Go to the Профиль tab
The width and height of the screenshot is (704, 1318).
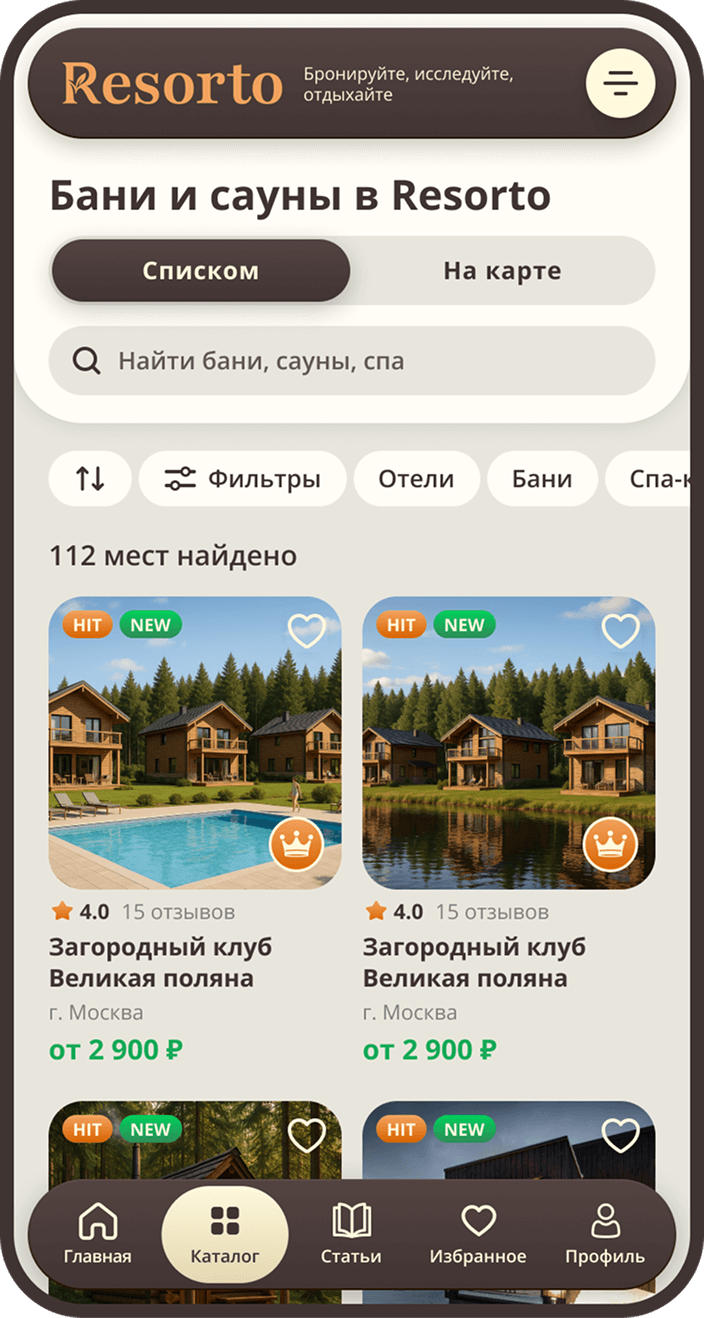coord(605,1235)
